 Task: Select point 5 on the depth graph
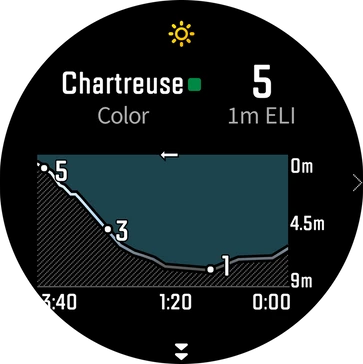tap(44, 168)
